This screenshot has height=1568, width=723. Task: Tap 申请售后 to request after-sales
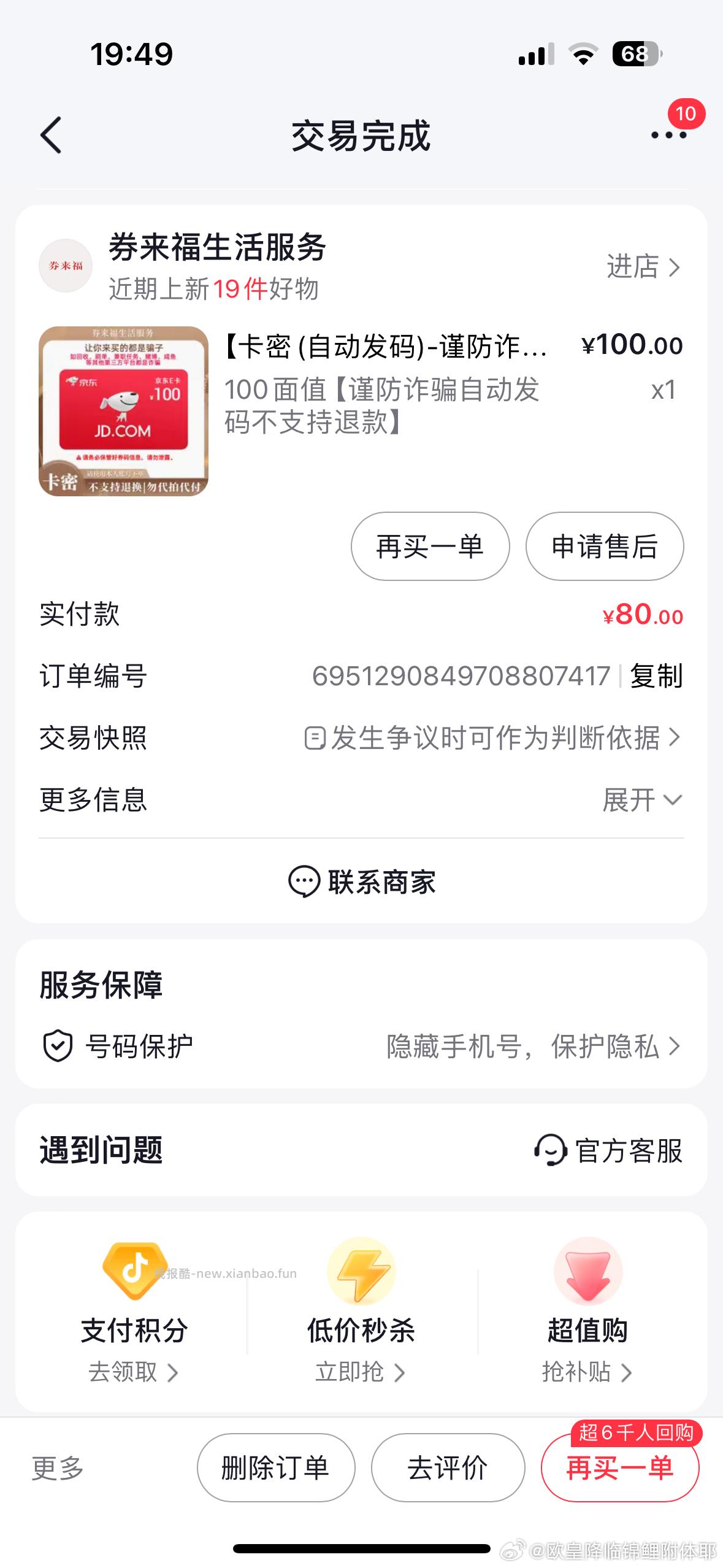(x=604, y=547)
